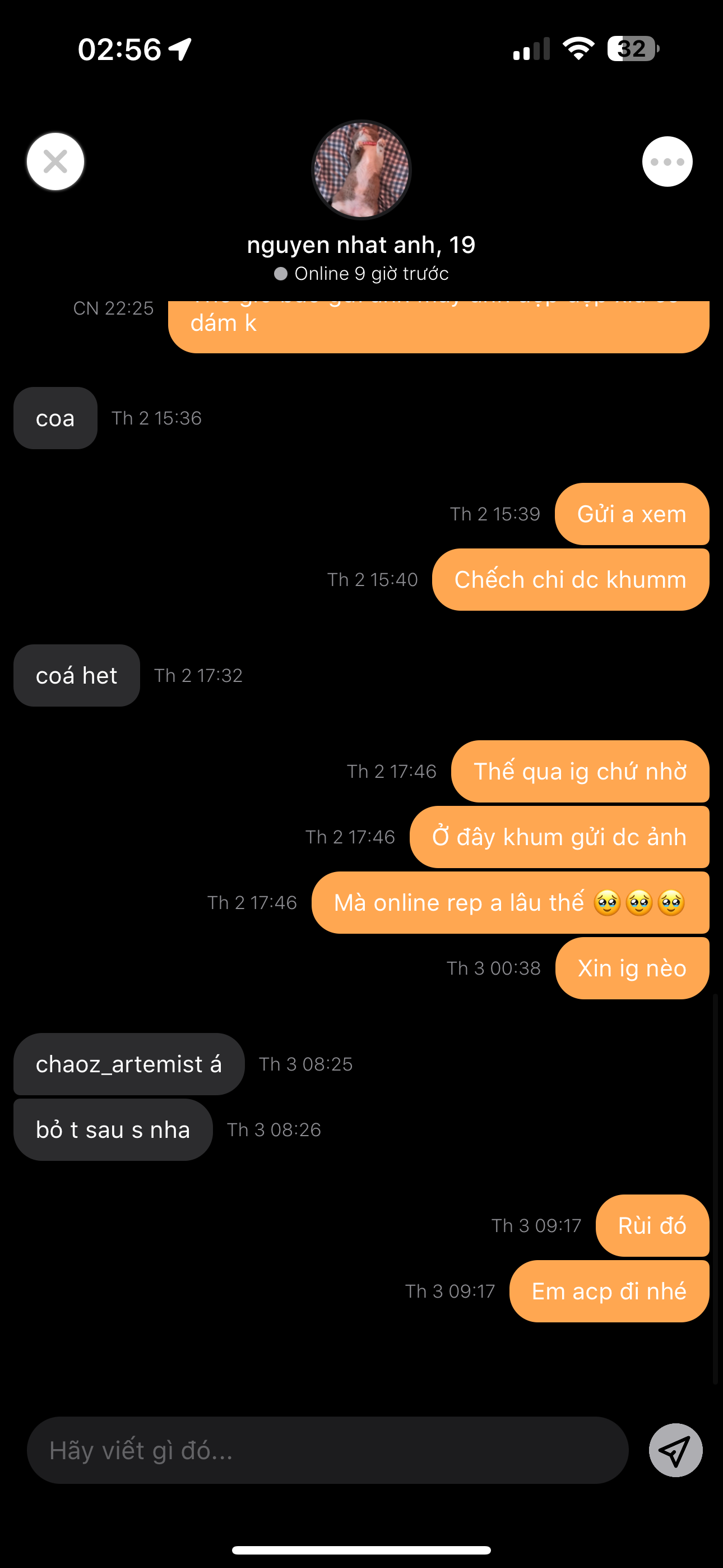The width and height of the screenshot is (723, 1568).
Task: Open the three-dot options menu
Action: [x=667, y=162]
